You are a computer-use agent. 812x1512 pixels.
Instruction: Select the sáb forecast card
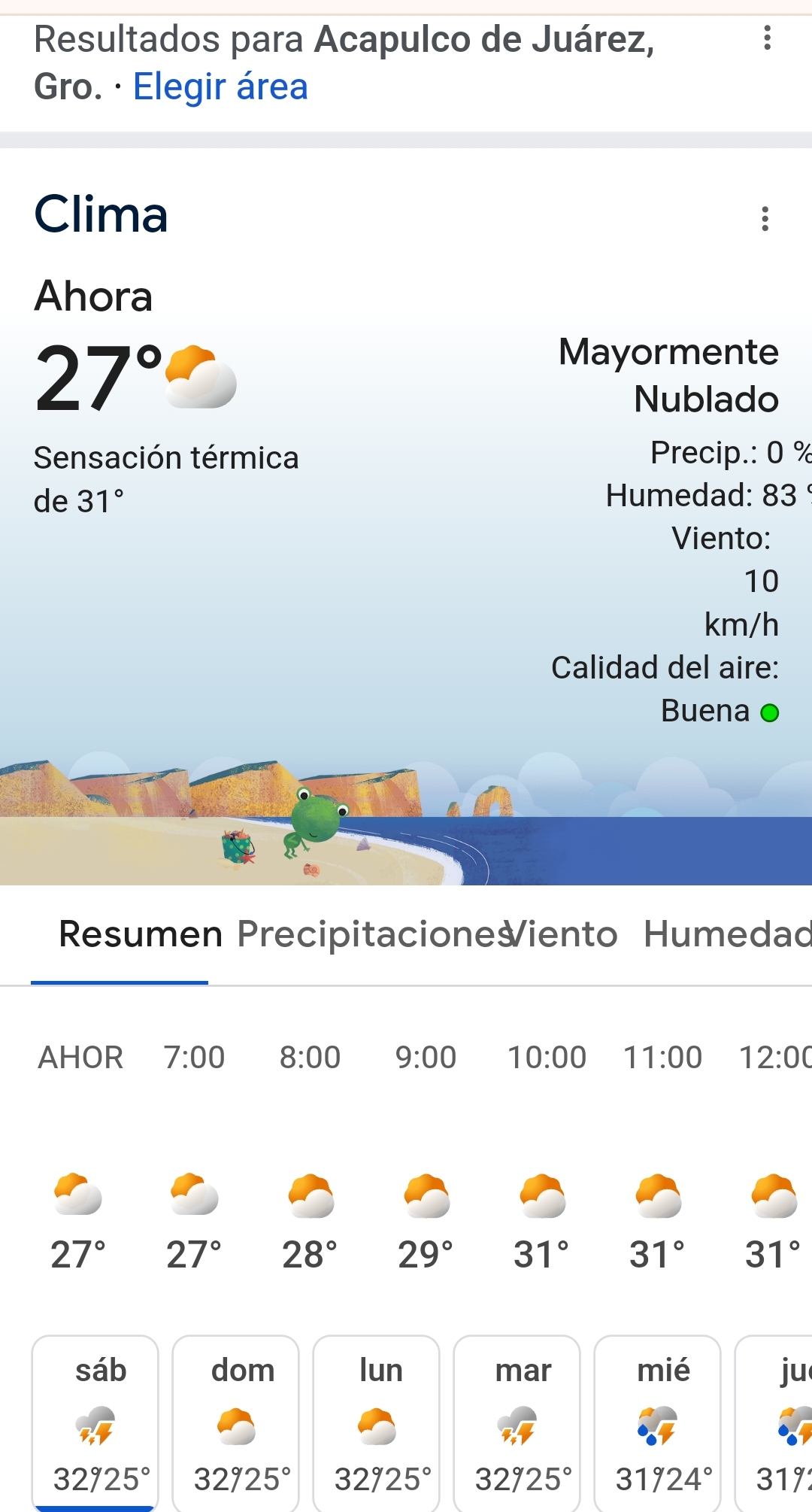(x=95, y=1422)
